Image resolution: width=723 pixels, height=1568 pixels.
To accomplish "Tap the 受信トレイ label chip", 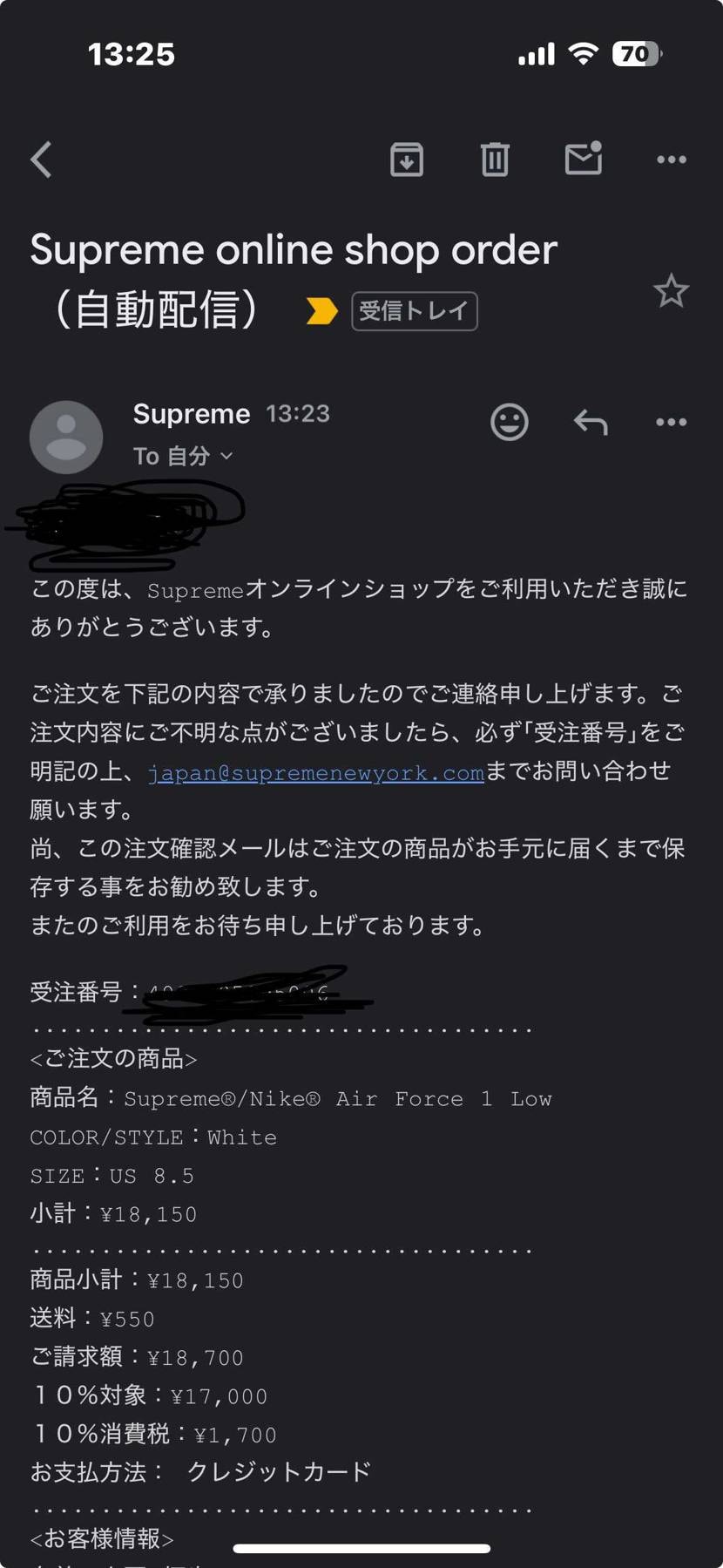I will pos(414,311).
